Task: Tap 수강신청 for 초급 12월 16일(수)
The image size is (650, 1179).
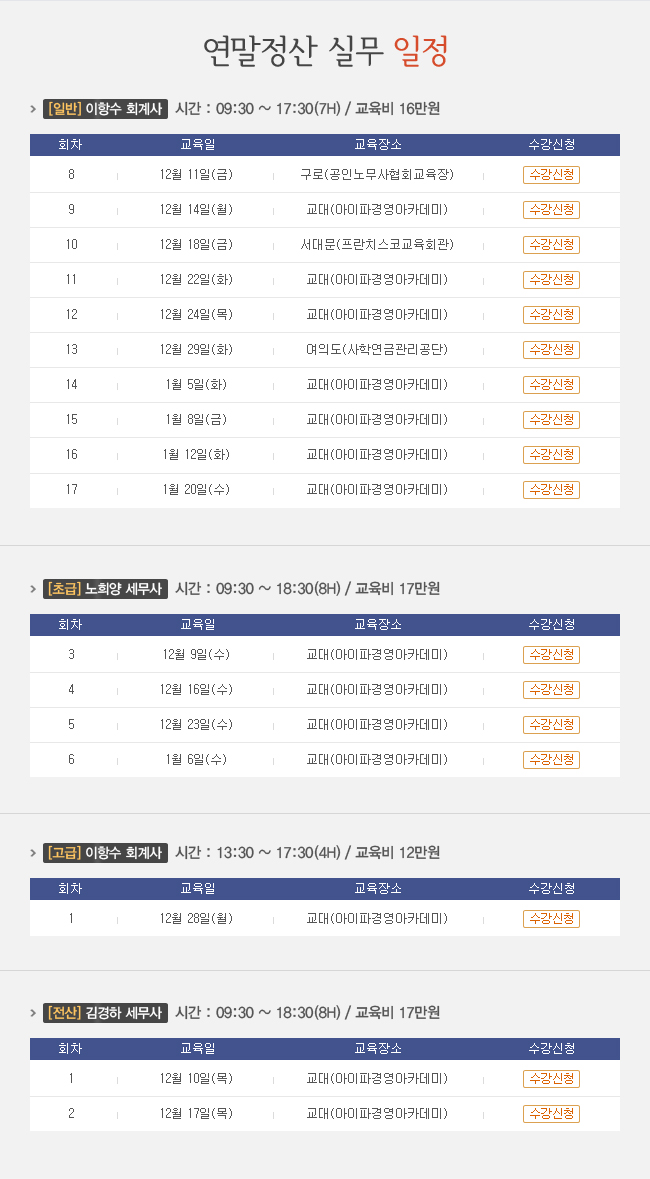Action: 551,690
